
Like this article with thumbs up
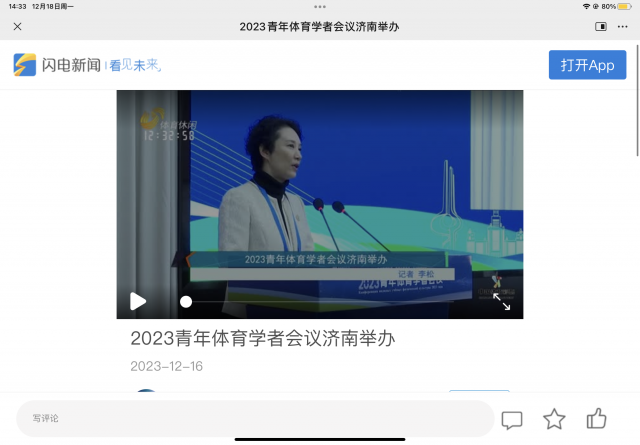[596, 418]
